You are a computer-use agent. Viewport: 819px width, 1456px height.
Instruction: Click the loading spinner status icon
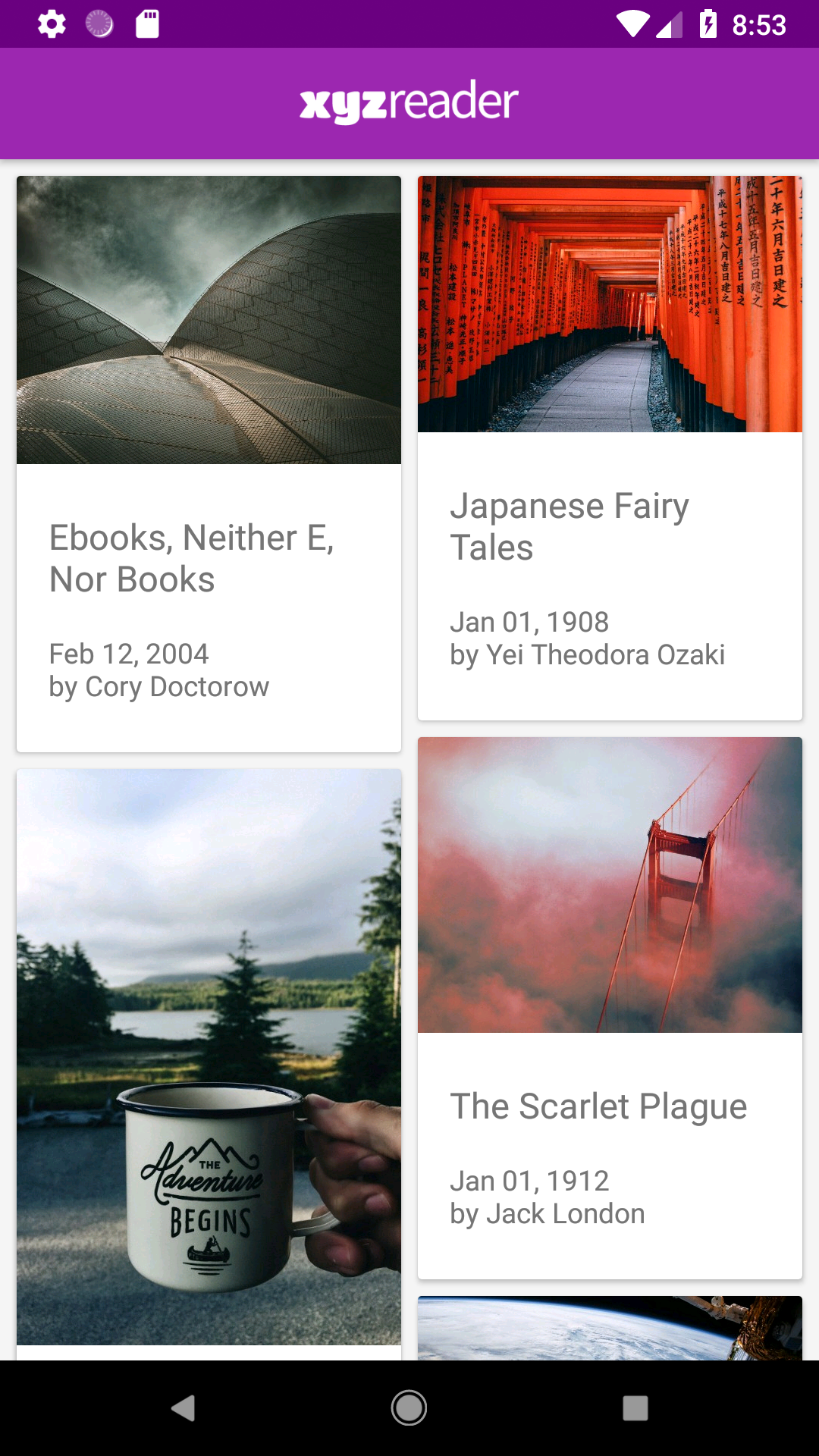[99, 25]
